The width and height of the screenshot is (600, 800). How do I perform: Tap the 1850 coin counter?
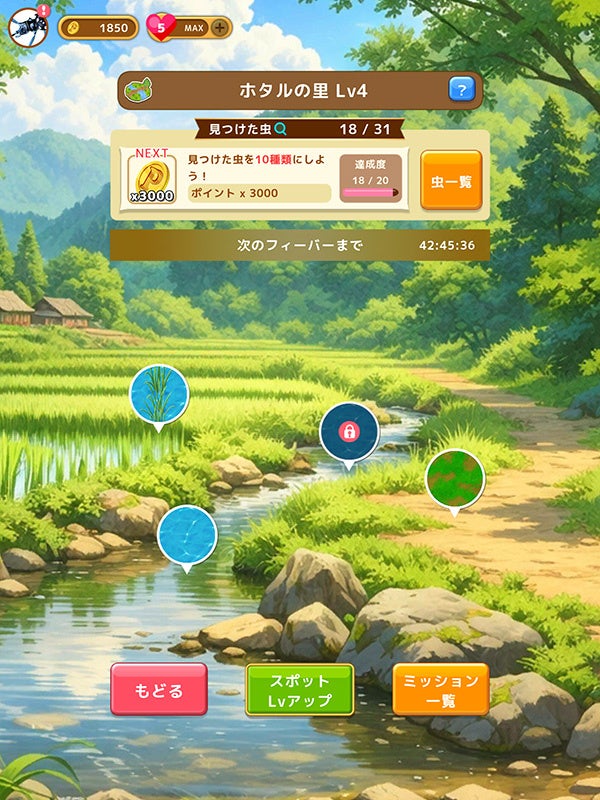pos(99,28)
